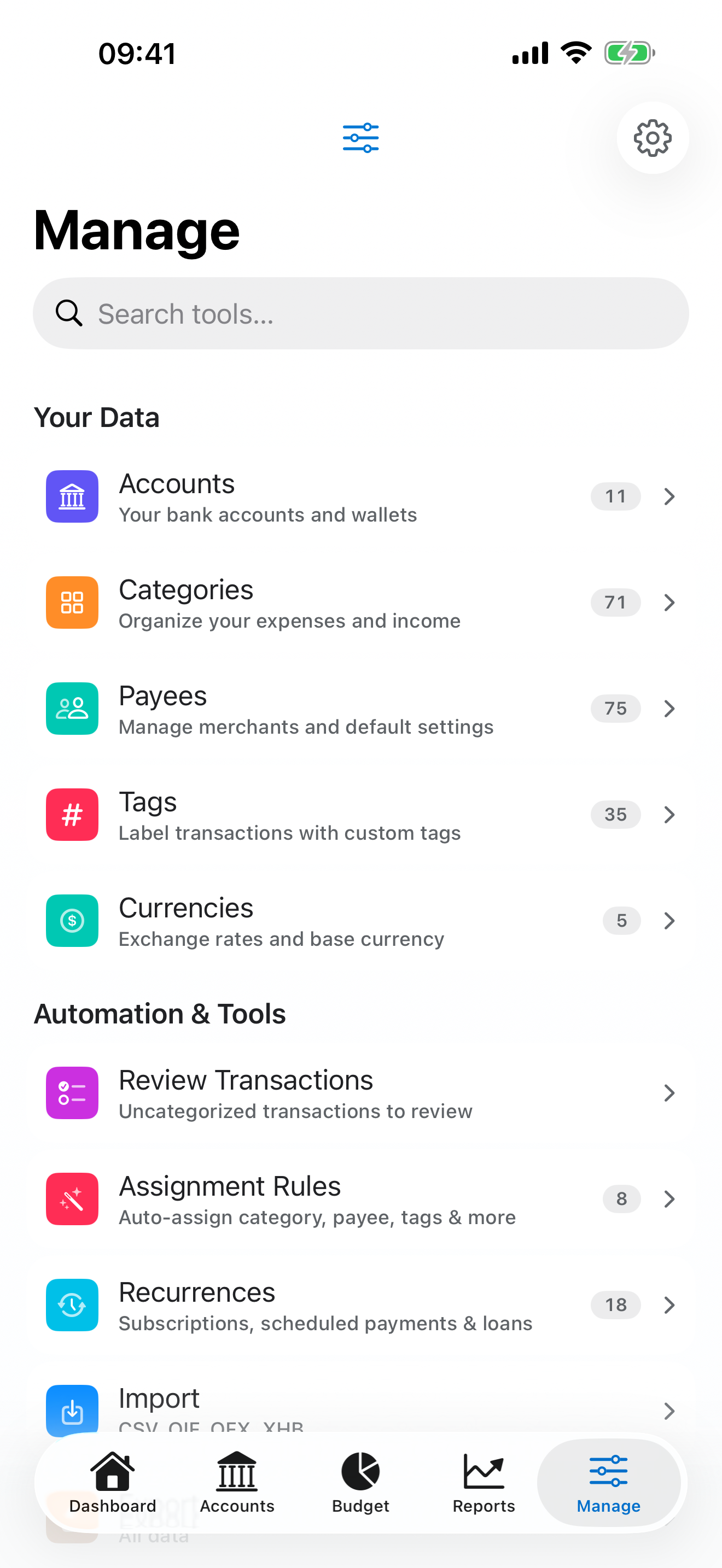
Task: Open Tags
Action: coord(360,815)
